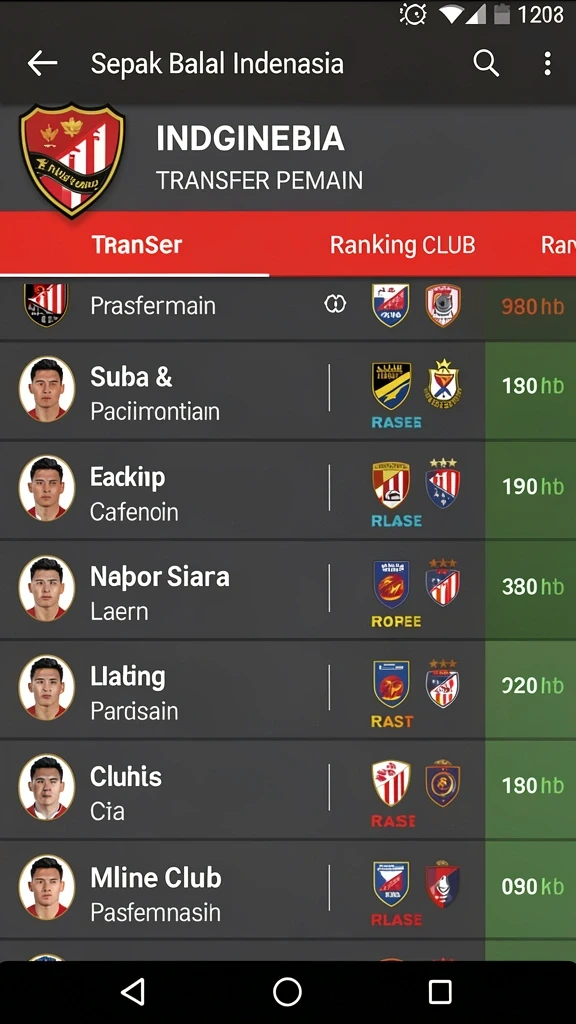
Task: Switch to the Ranking CLUB tab
Action: pyautogui.click(x=402, y=245)
